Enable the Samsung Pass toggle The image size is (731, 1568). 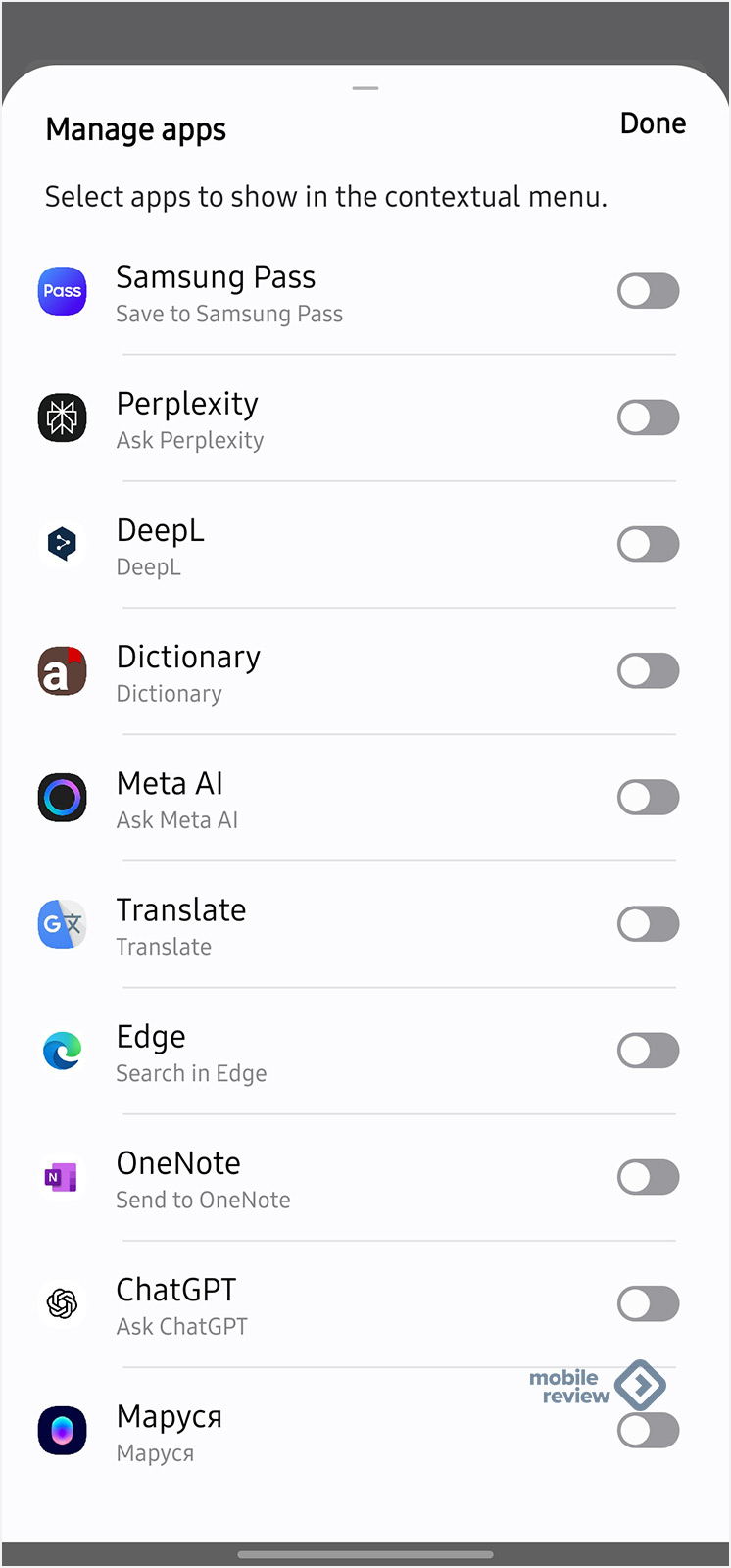(648, 291)
